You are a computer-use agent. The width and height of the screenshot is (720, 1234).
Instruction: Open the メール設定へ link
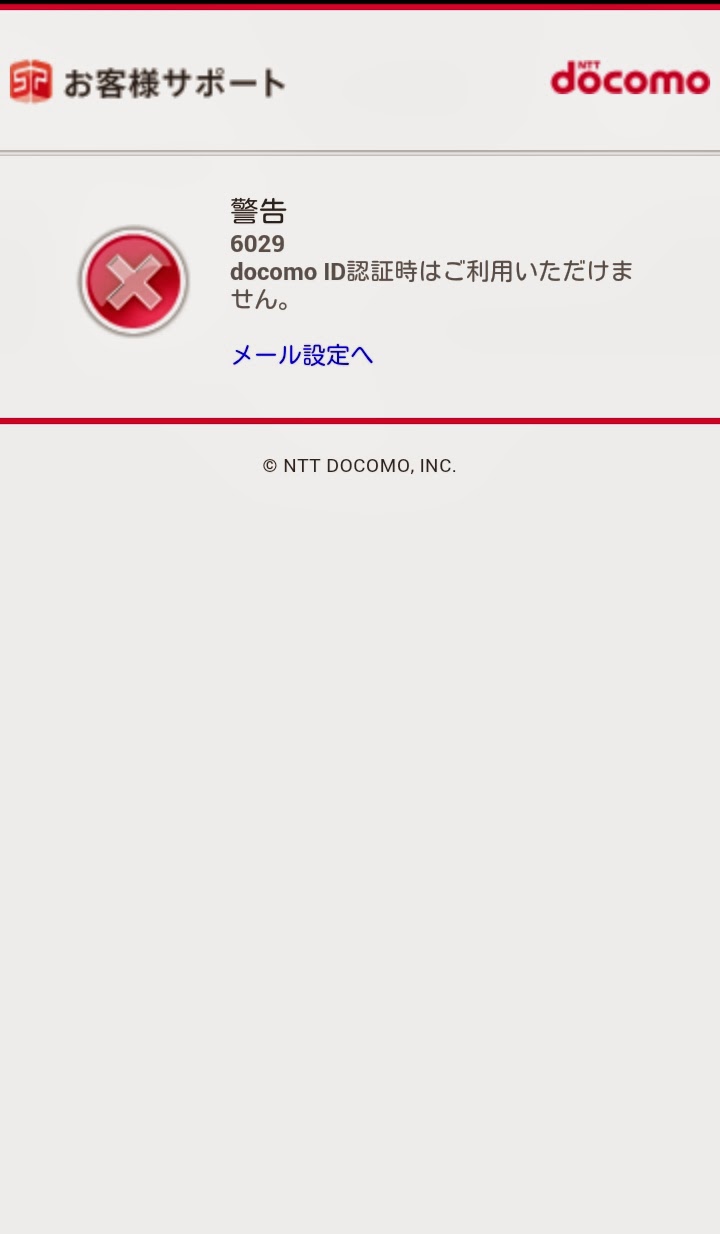pyautogui.click(x=302, y=355)
